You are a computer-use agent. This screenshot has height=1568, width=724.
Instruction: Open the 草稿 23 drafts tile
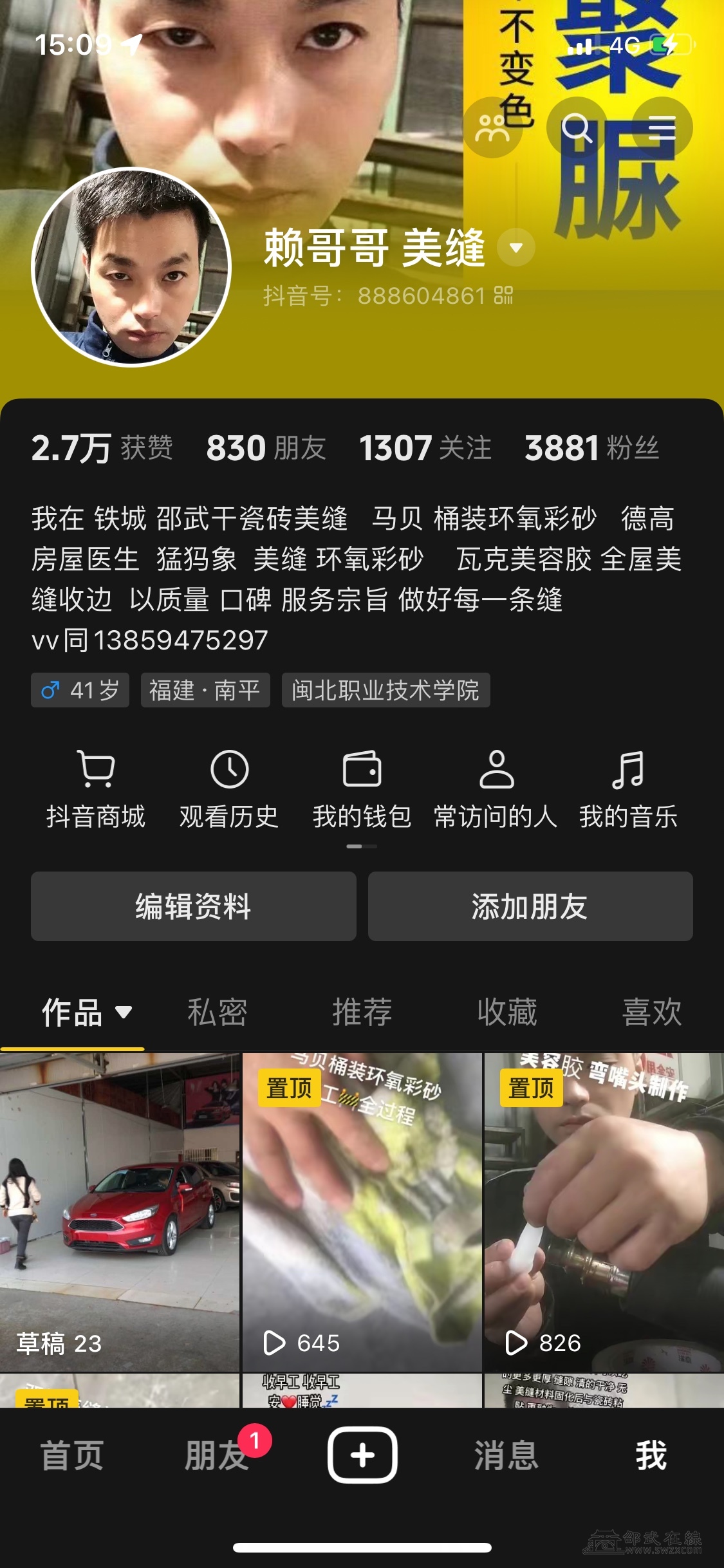point(120,1211)
